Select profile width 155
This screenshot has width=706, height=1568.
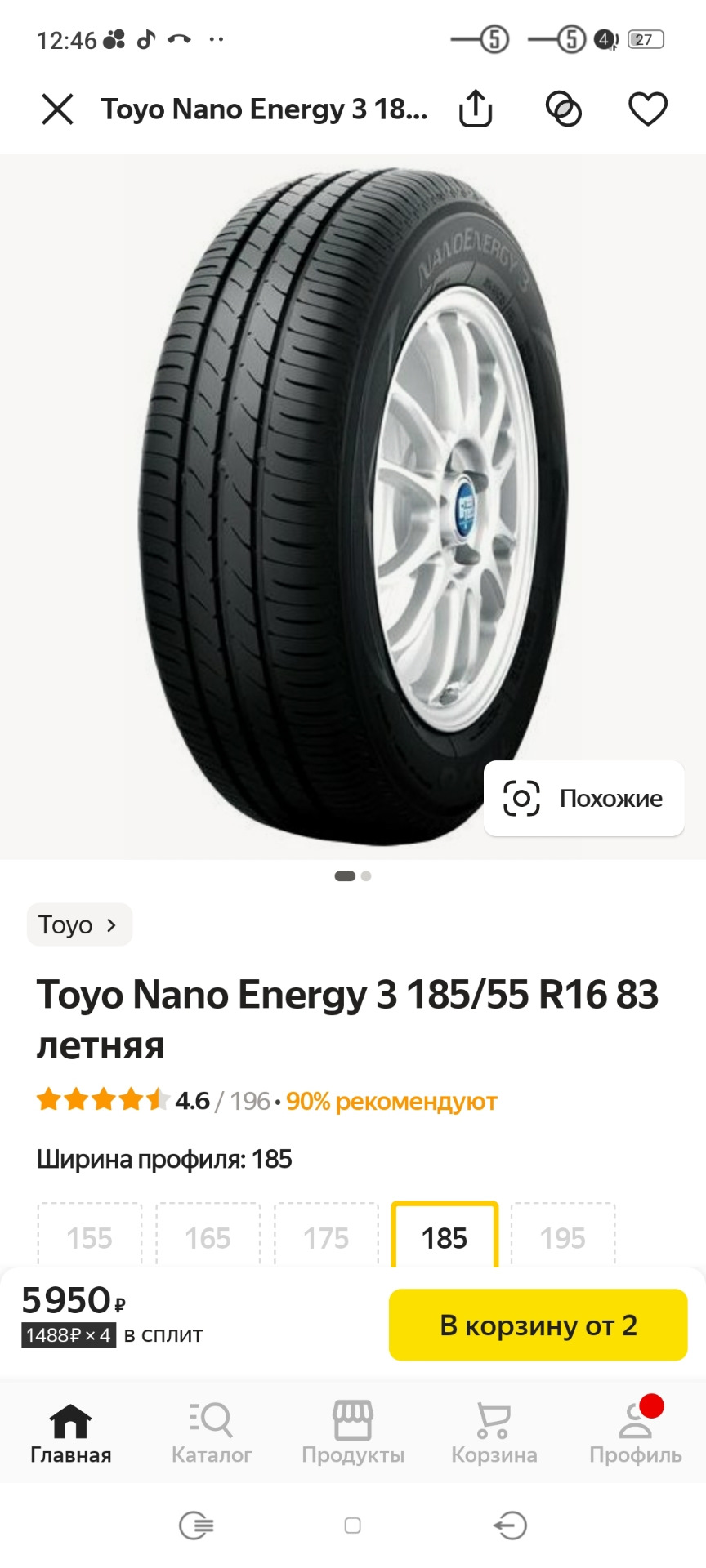pyautogui.click(x=90, y=1237)
